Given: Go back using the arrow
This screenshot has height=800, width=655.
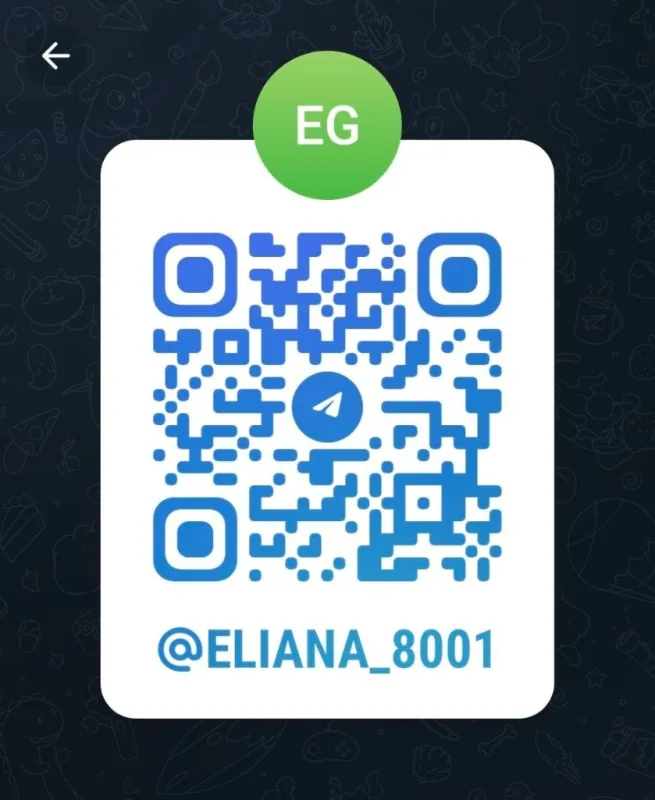Looking at the screenshot, I should [56, 56].
